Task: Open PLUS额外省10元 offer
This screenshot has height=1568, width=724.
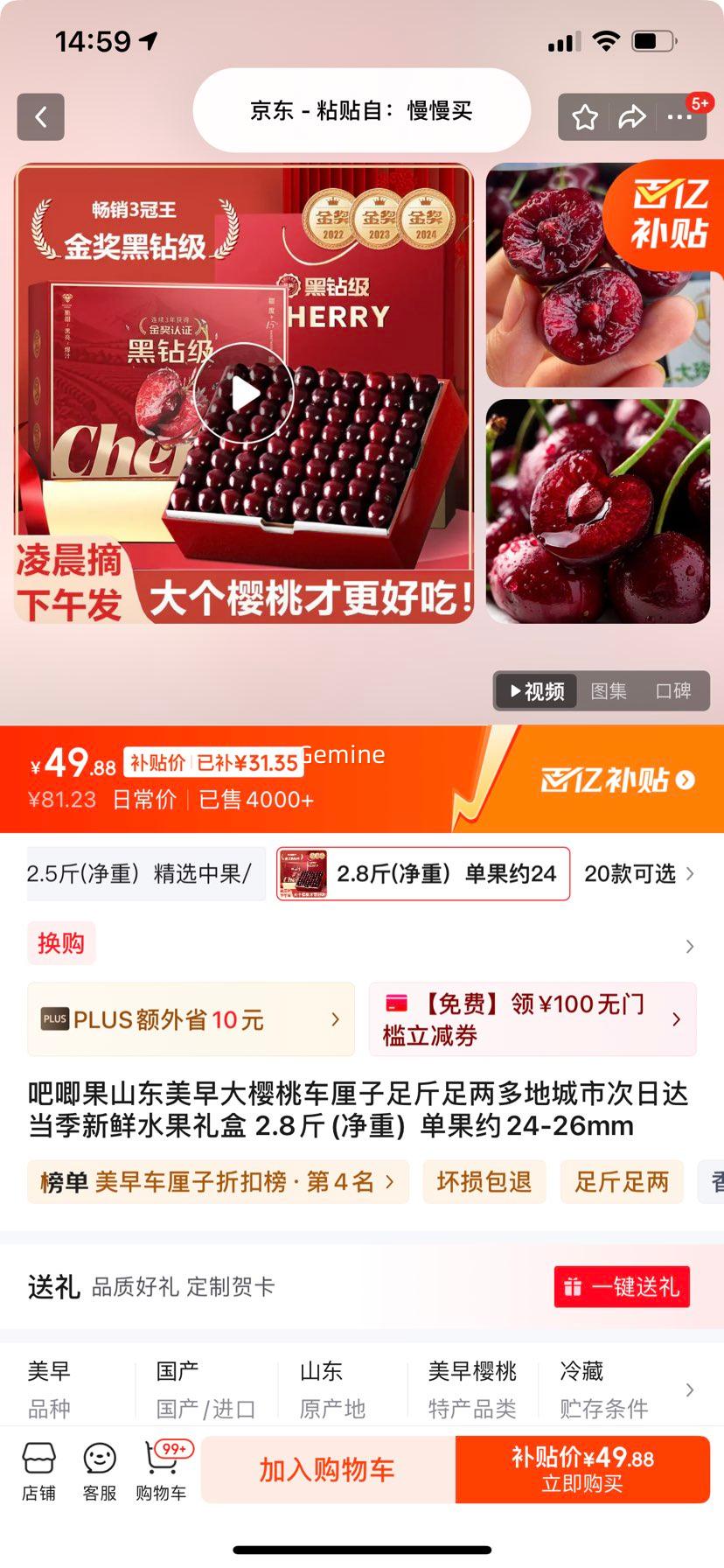Action: tap(191, 1019)
